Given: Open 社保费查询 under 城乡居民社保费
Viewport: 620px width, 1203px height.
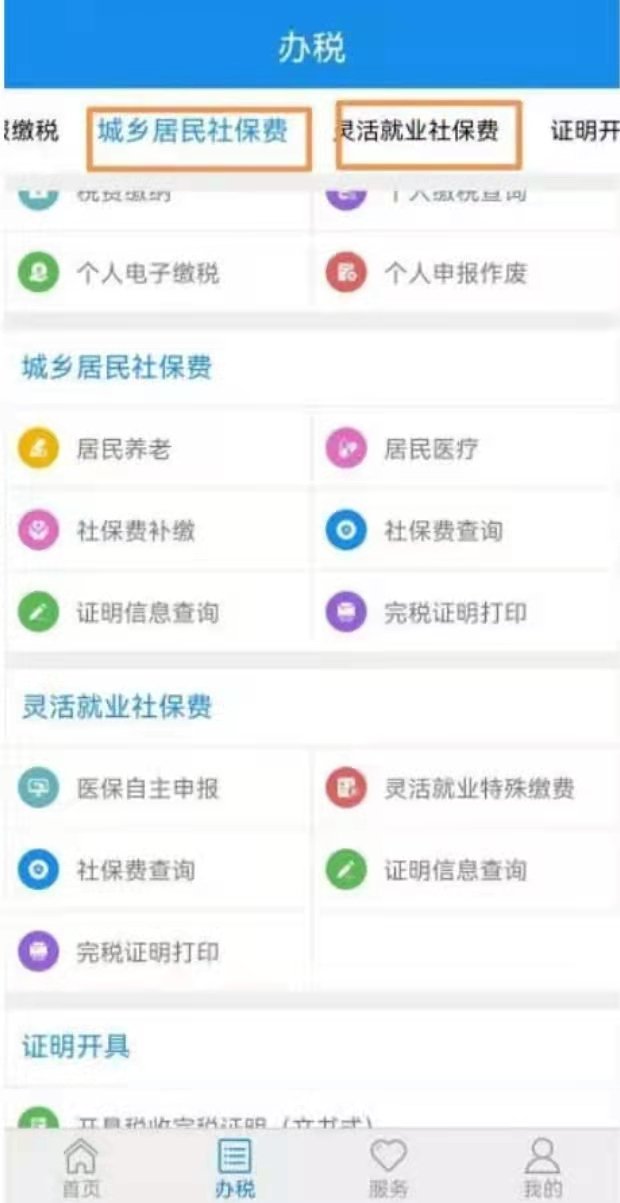Looking at the screenshot, I should pos(443,531).
